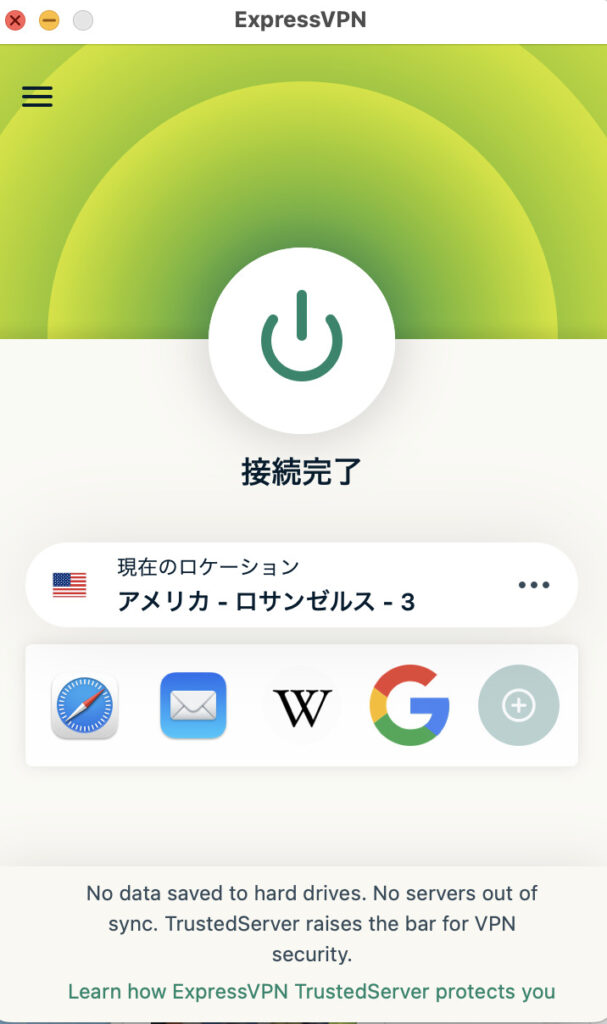Add a new shortcut with plus button
This screenshot has width=607, height=1024.
click(518, 706)
